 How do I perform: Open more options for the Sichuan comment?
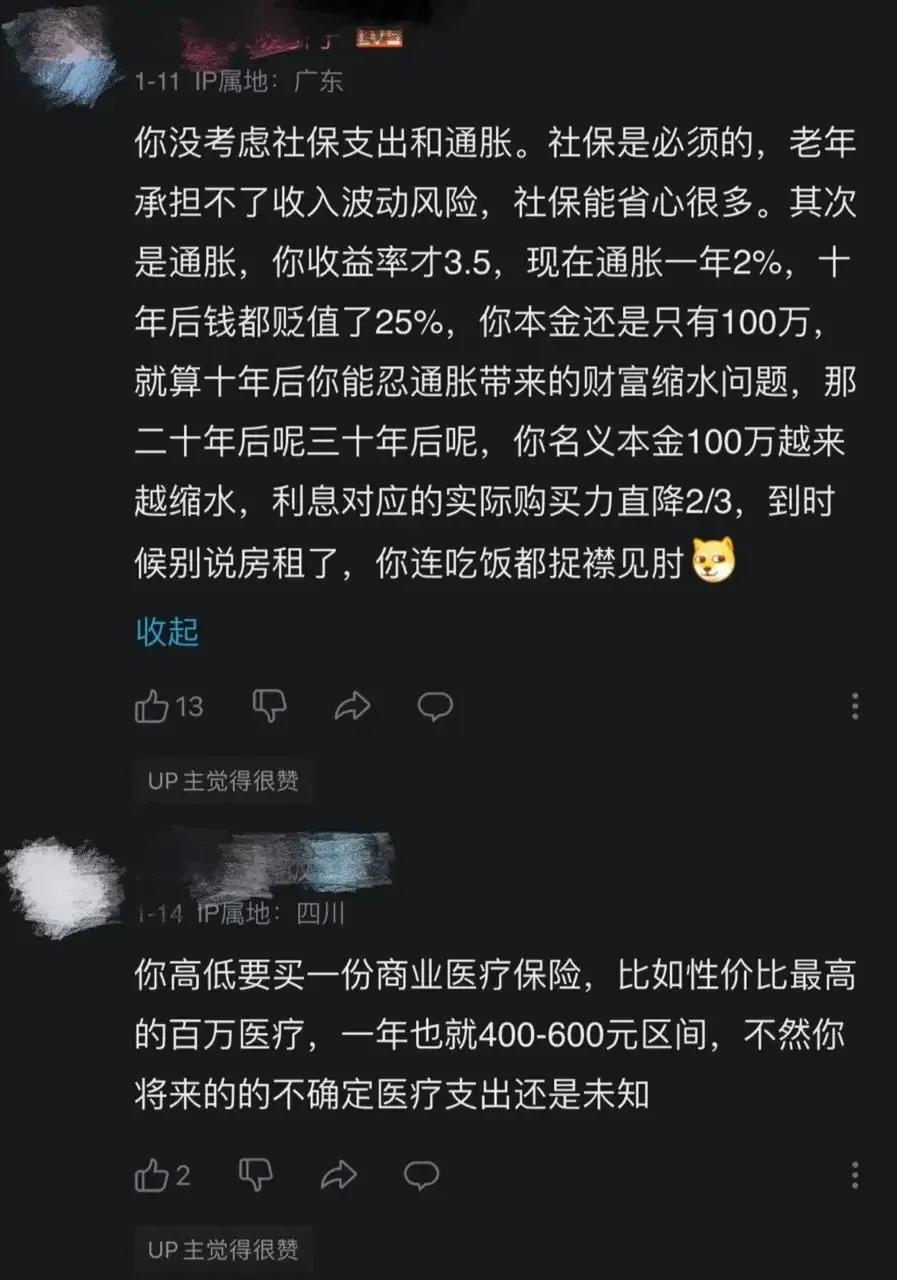pyautogui.click(x=854, y=1174)
